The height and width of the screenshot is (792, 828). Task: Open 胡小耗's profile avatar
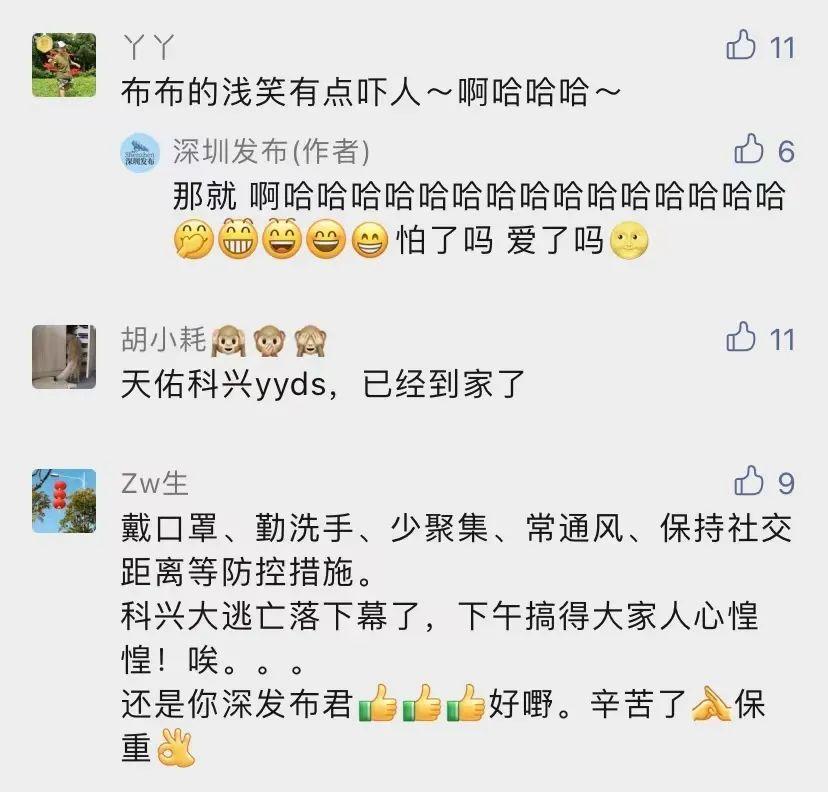[x=64, y=356]
